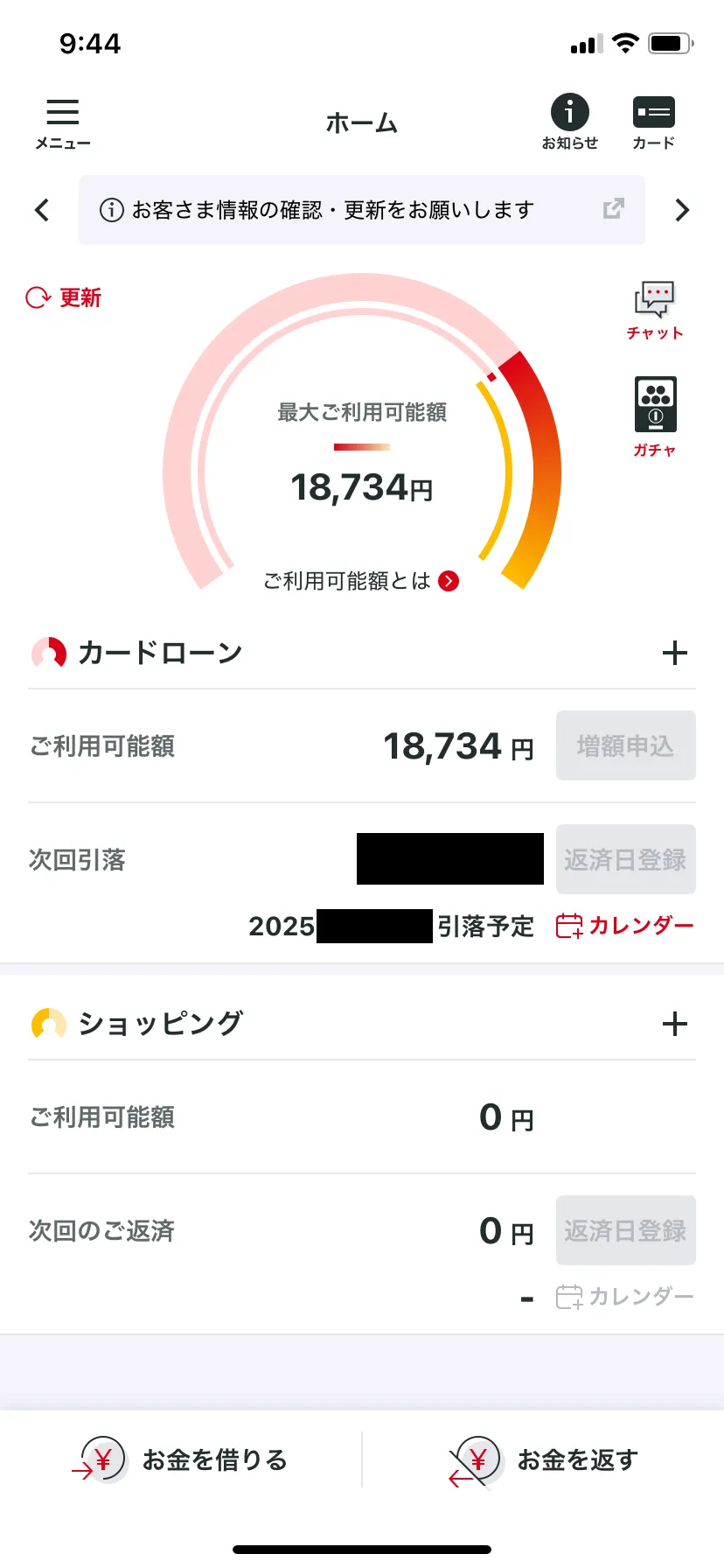Open the カード screen
This screenshot has width=724, height=1568.
coord(653,122)
